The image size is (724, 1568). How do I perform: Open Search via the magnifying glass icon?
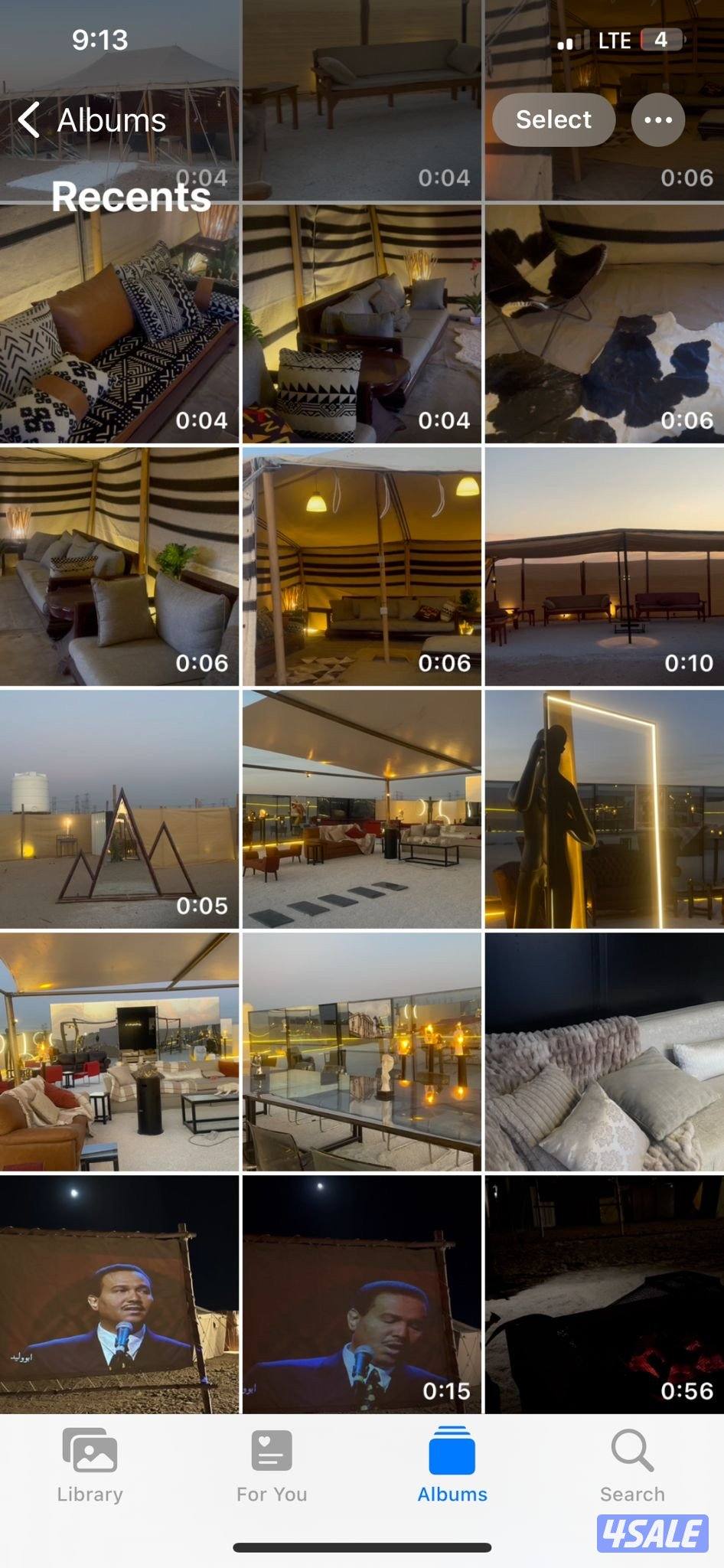point(632,1448)
